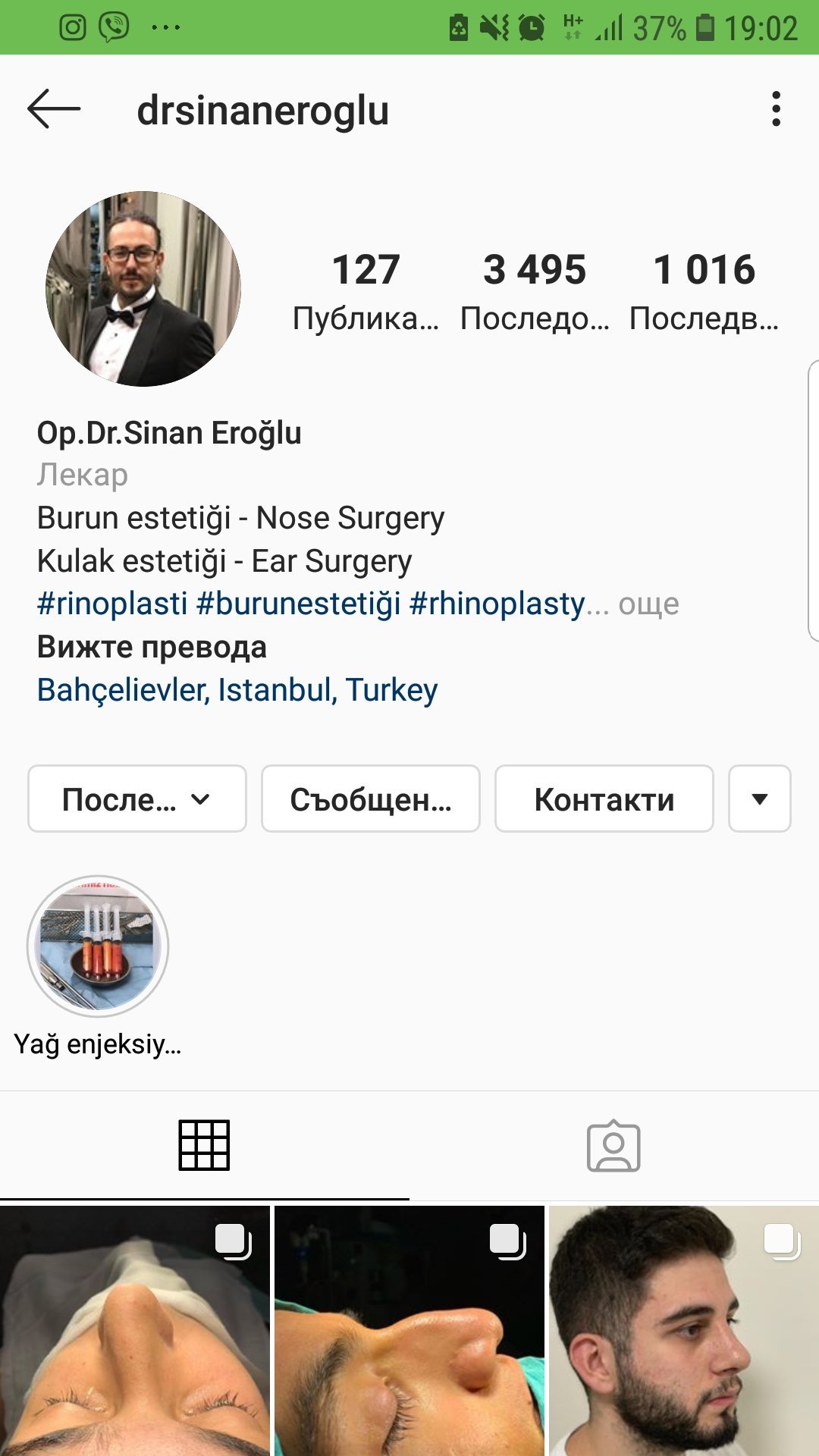Viewport: 819px width, 1456px height.
Task: Open the middle post with dark background
Action: 409,1331
